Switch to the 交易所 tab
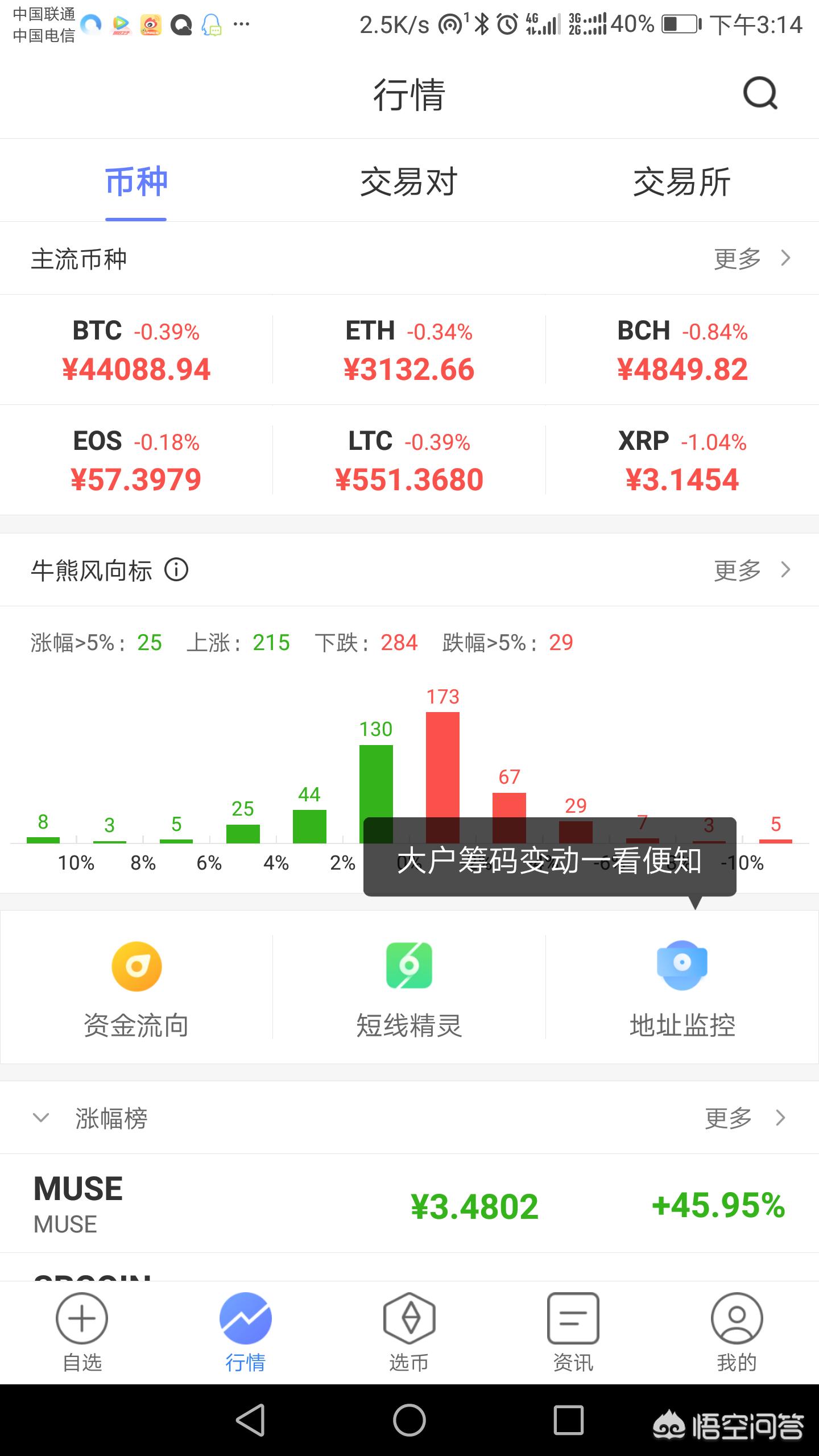This screenshot has width=819, height=1456. pos(682,182)
